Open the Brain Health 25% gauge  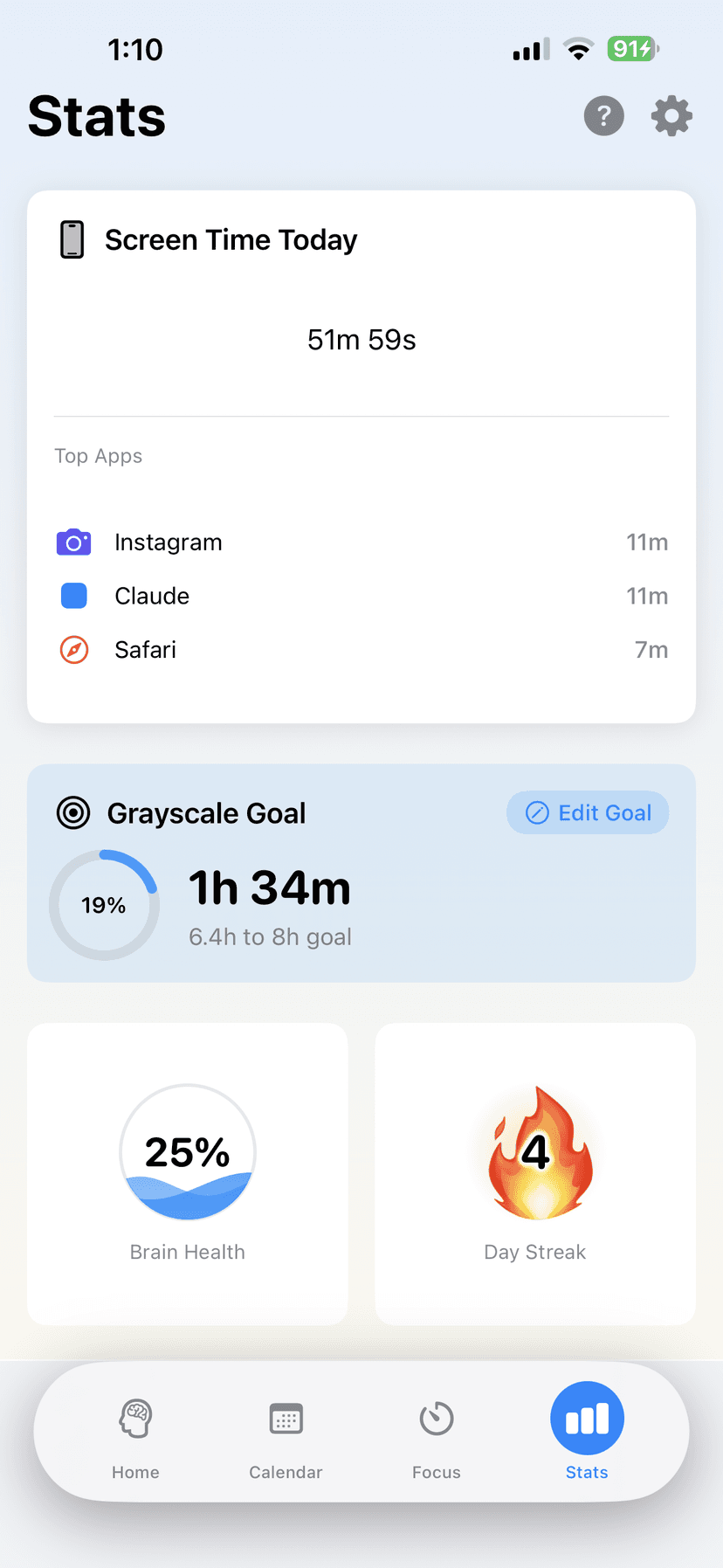coord(187,1151)
